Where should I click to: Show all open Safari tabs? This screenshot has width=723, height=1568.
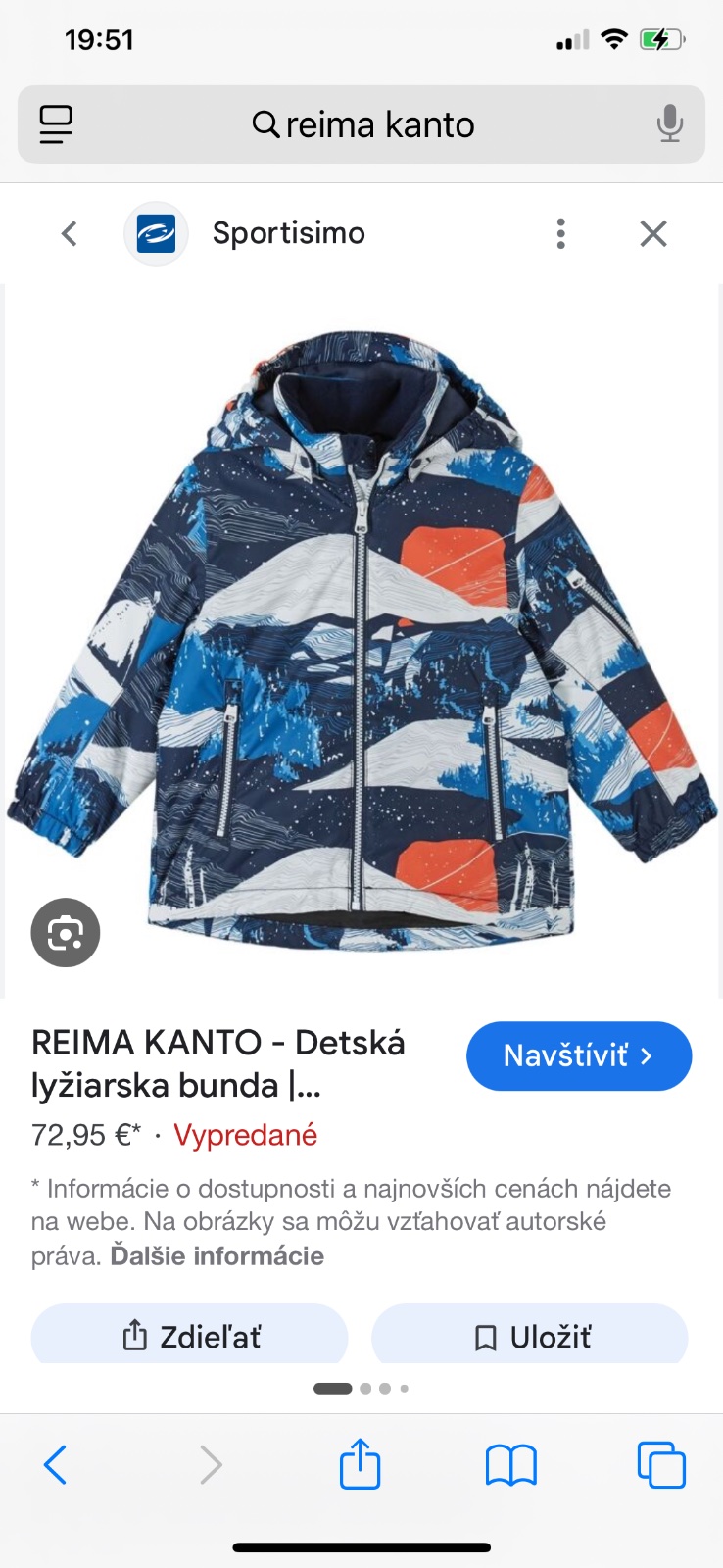(x=661, y=1465)
